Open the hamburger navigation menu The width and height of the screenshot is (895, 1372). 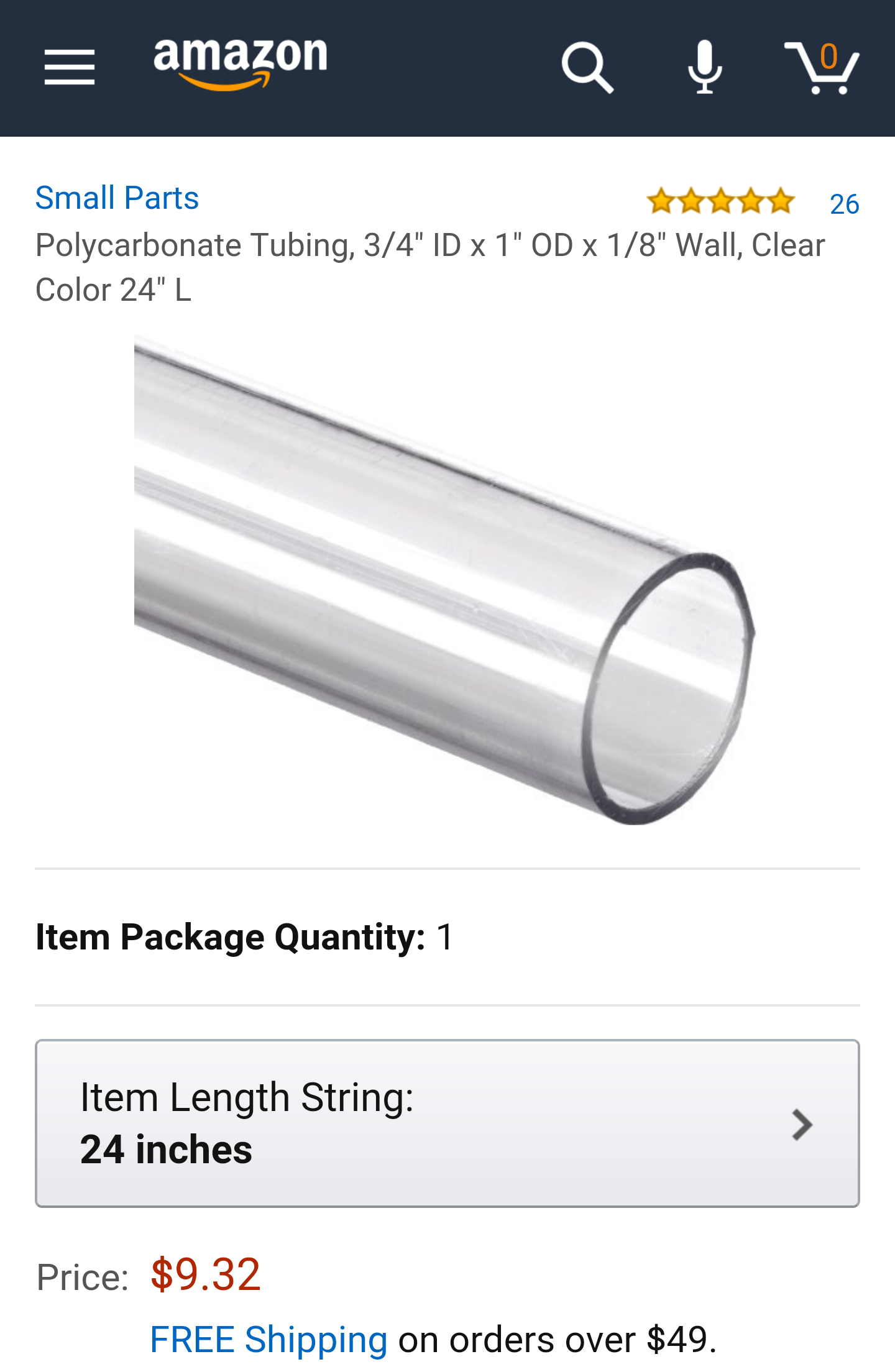70,67
